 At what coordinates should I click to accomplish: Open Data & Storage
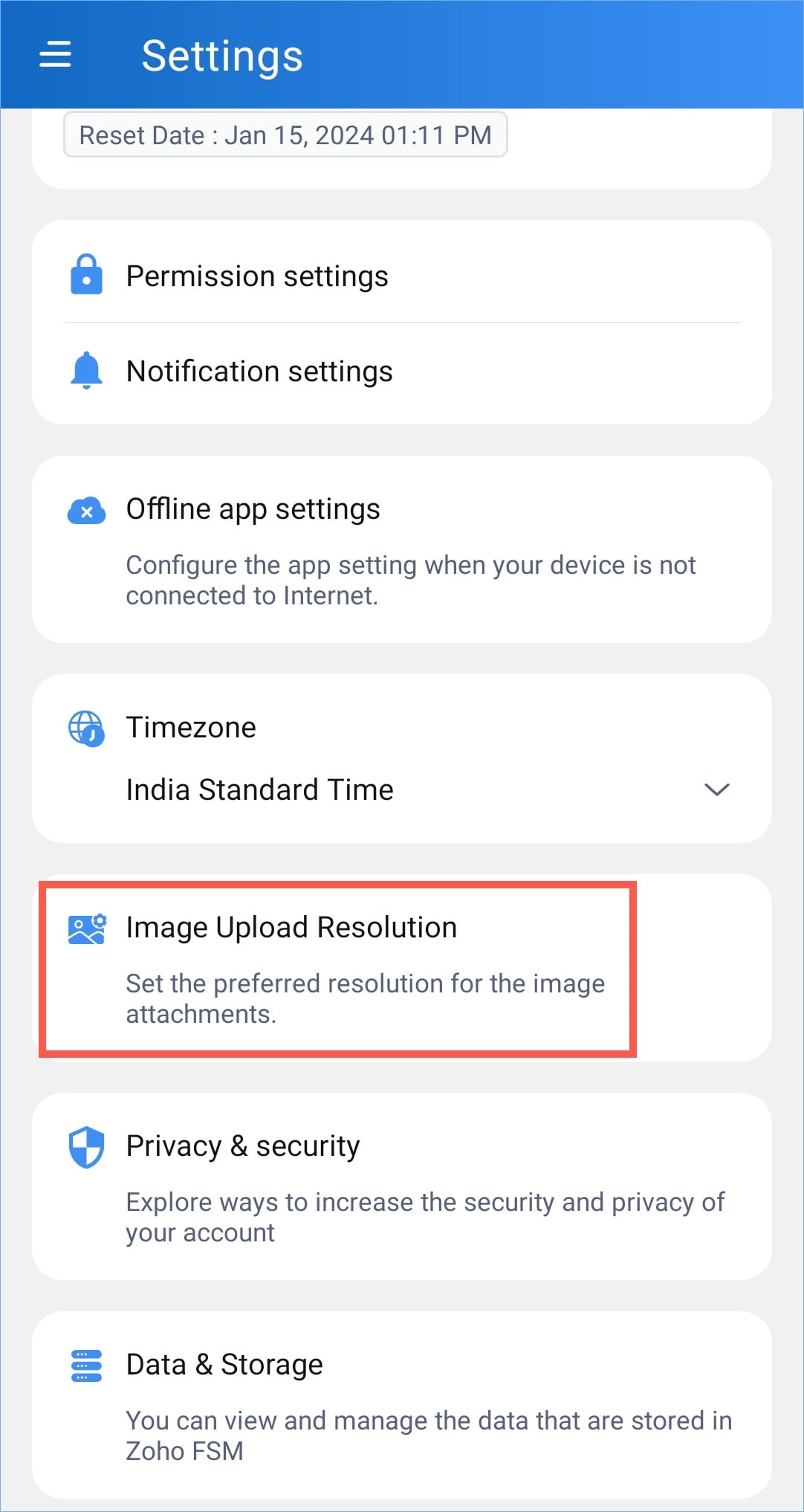[x=224, y=1365]
